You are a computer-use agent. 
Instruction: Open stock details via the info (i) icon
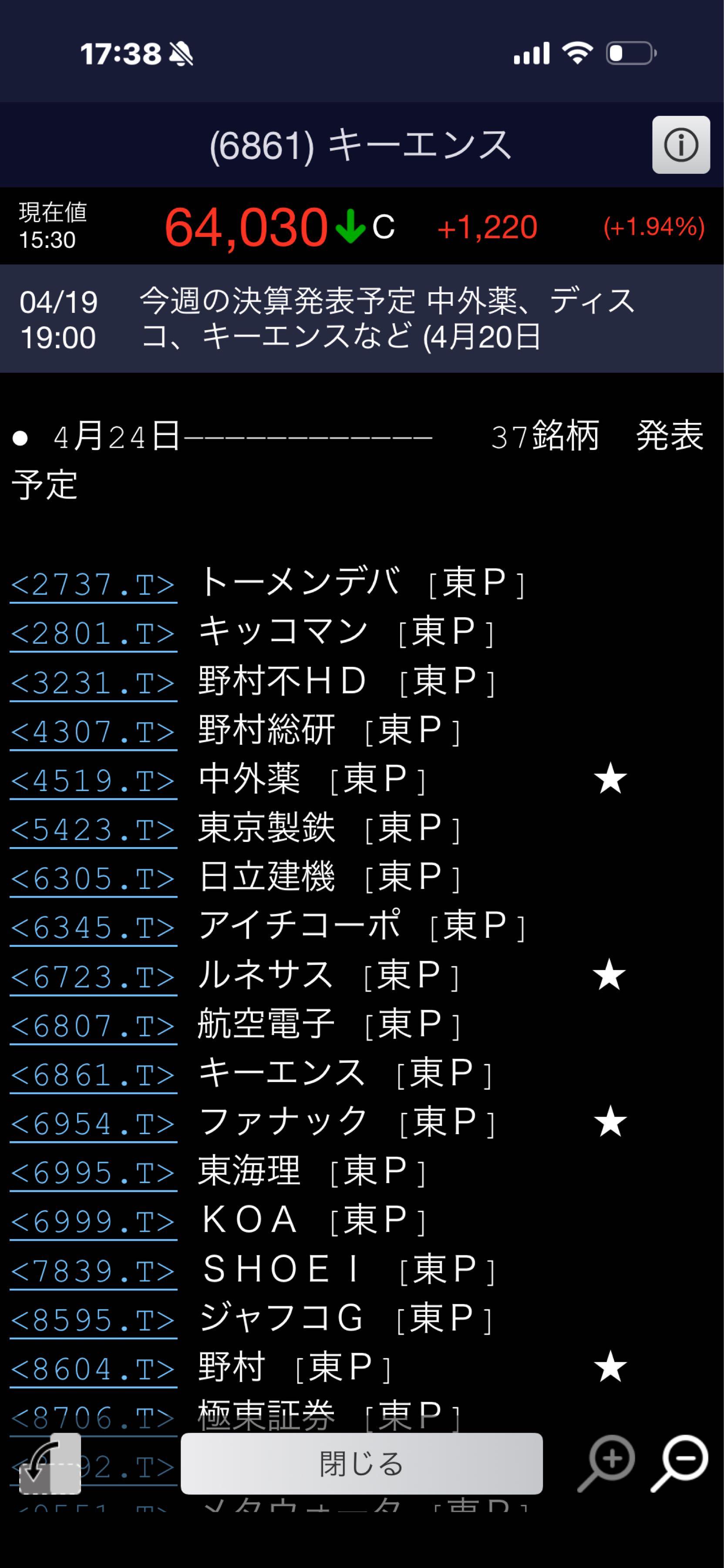(x=681, y=144)
